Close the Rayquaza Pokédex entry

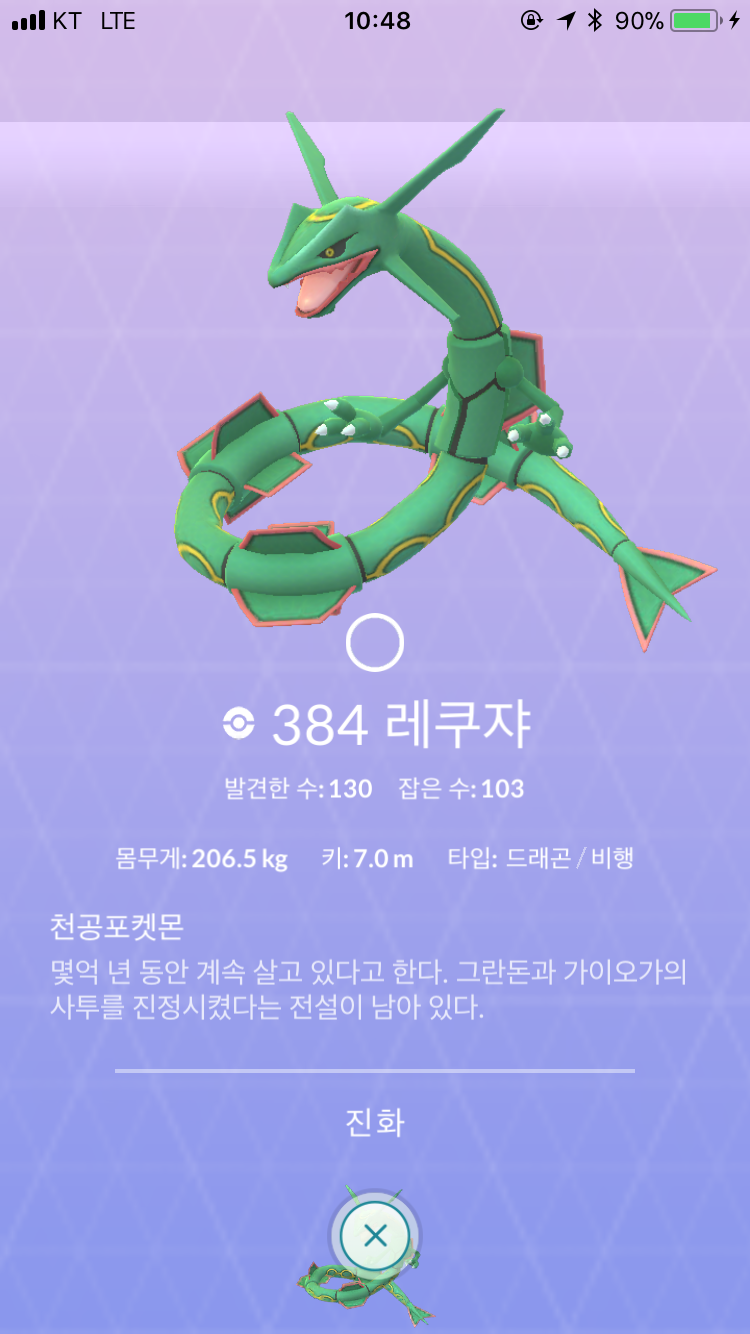click(375, 1236)
